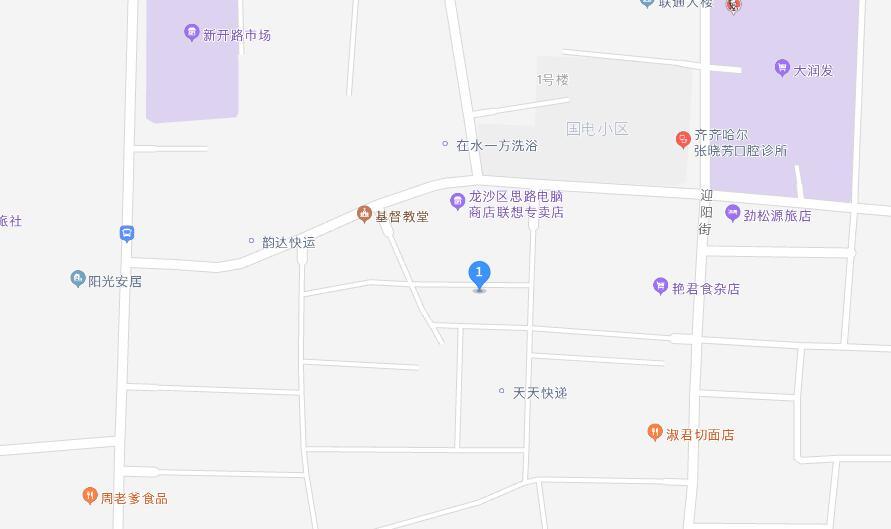This screenshot has height=529, width=891.
Task: Select the 韵达快运 point
Action: click(x=251, y=241)
